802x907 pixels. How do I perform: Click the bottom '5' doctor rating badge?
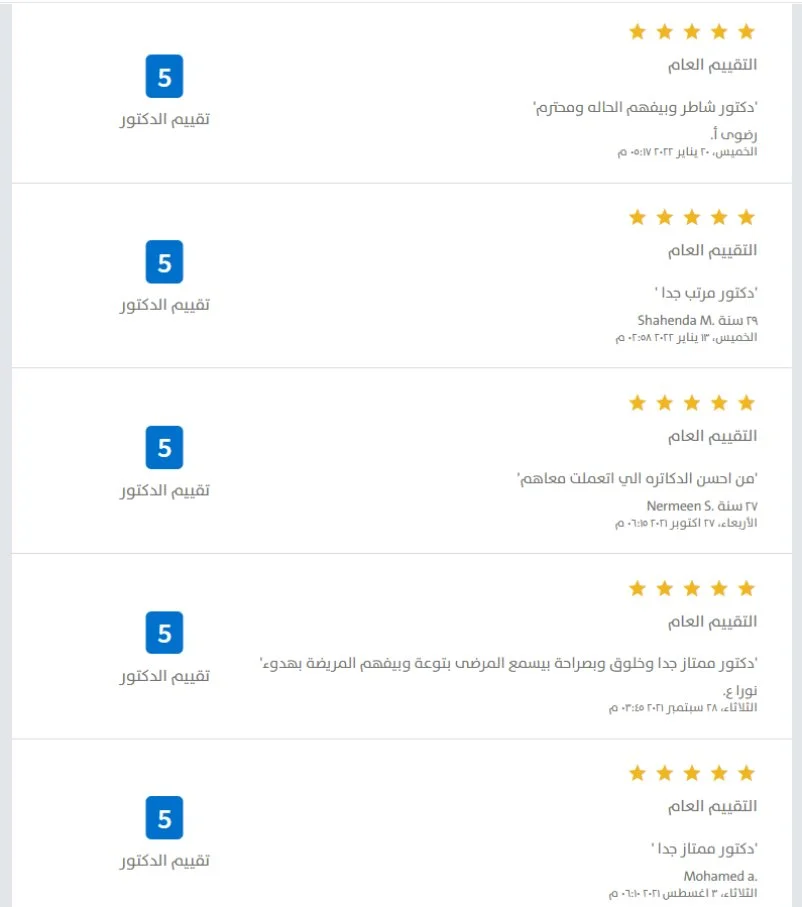163,817
